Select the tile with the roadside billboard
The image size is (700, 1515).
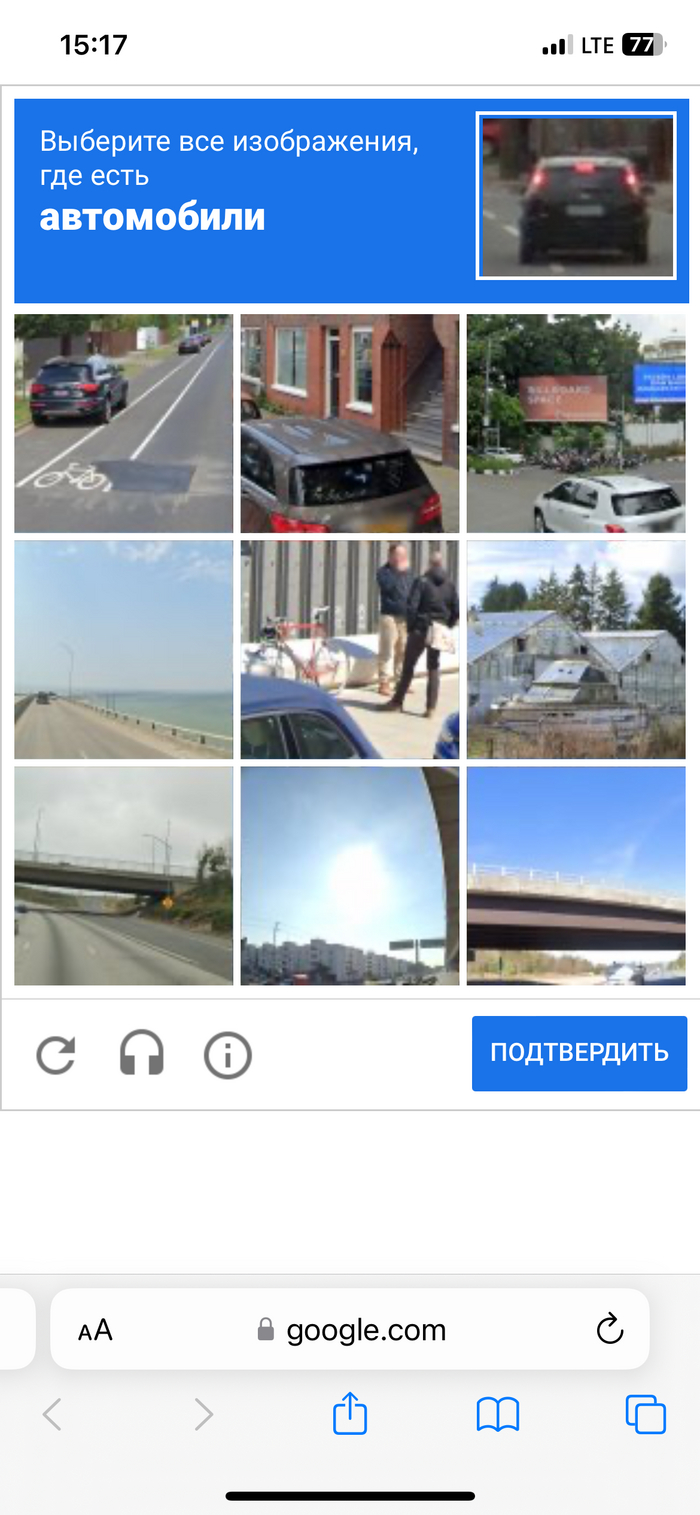[x=576, y=424]
